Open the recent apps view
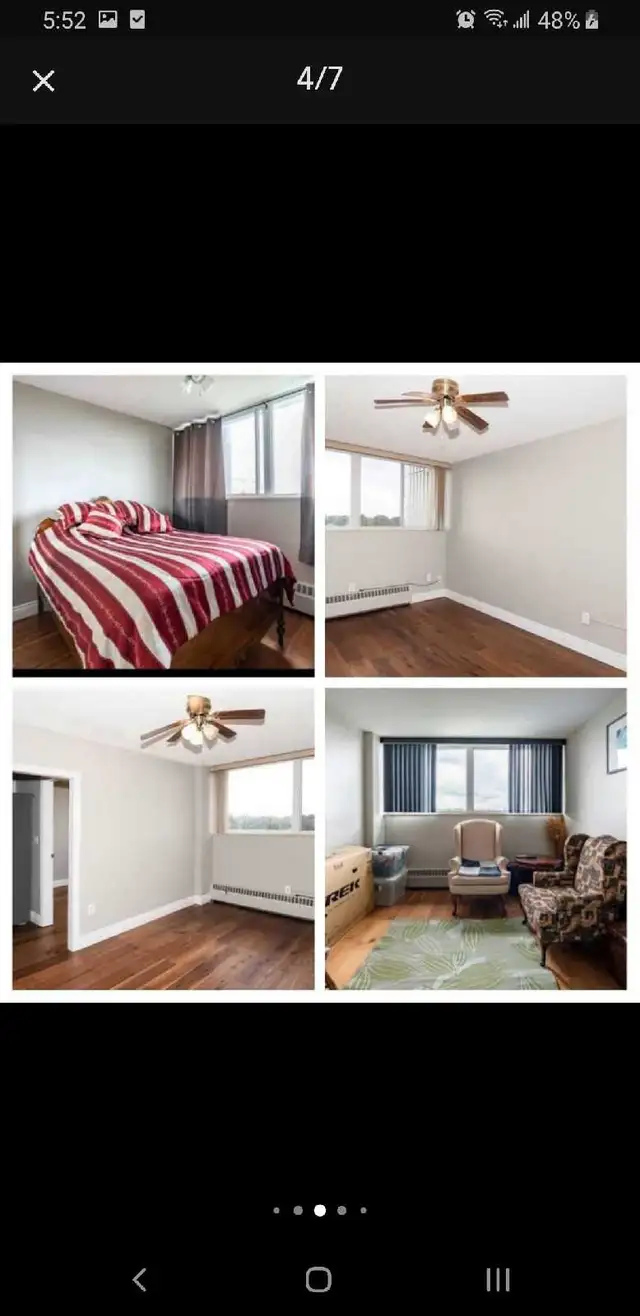Image resolution: width=640 pixels, height=1316 pixels. [x=498, y=1279]
